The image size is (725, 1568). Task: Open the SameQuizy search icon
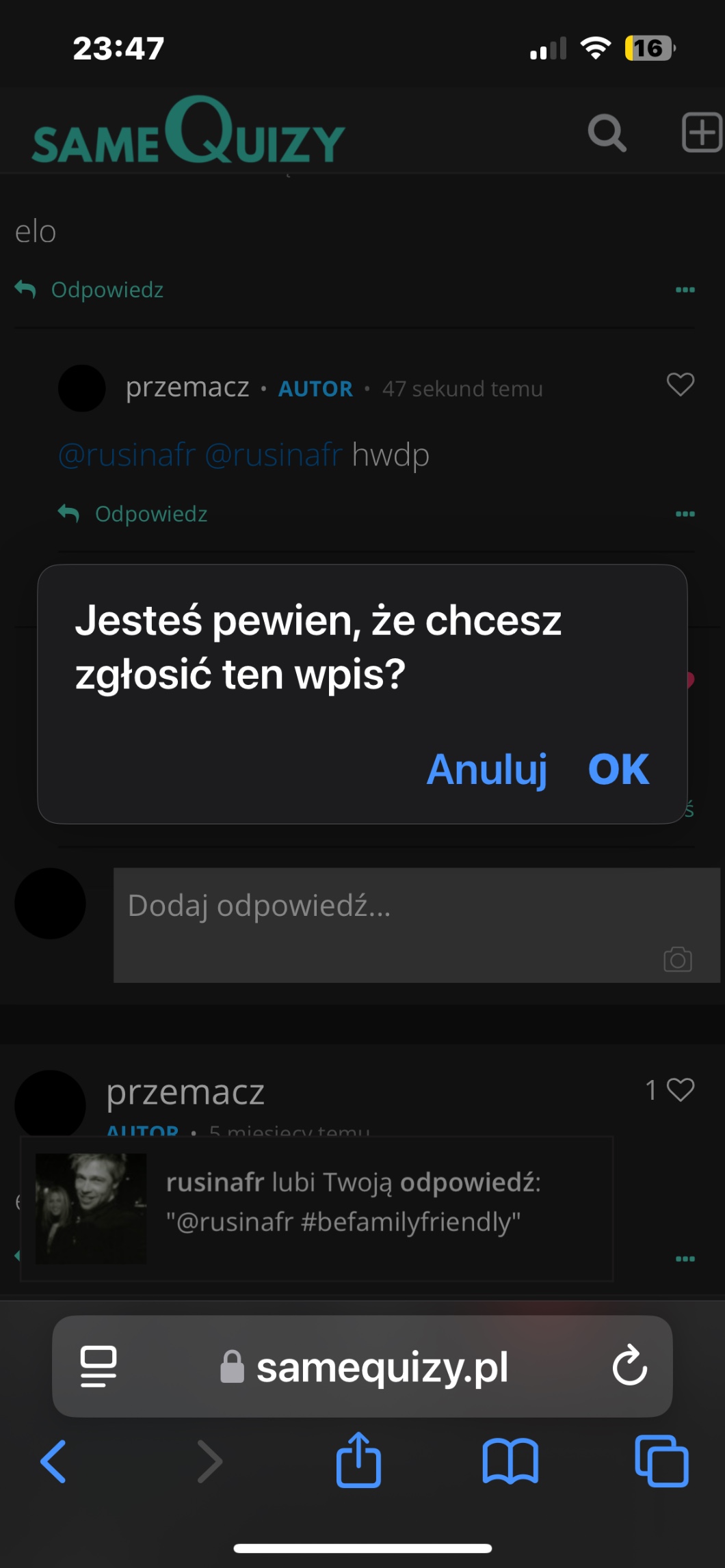[607, 133]
